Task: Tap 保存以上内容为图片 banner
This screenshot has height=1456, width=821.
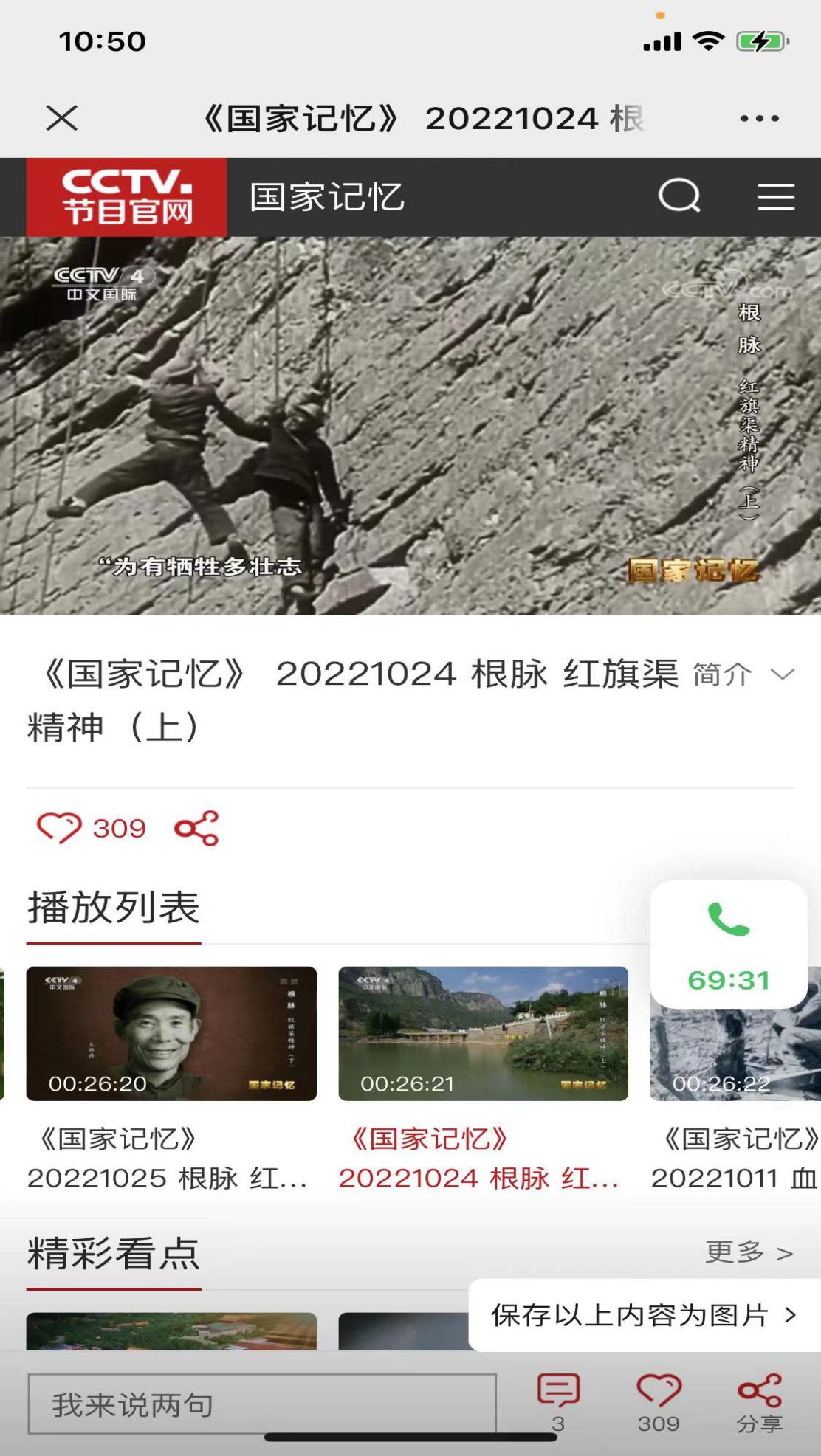Action: (644, 1315)
